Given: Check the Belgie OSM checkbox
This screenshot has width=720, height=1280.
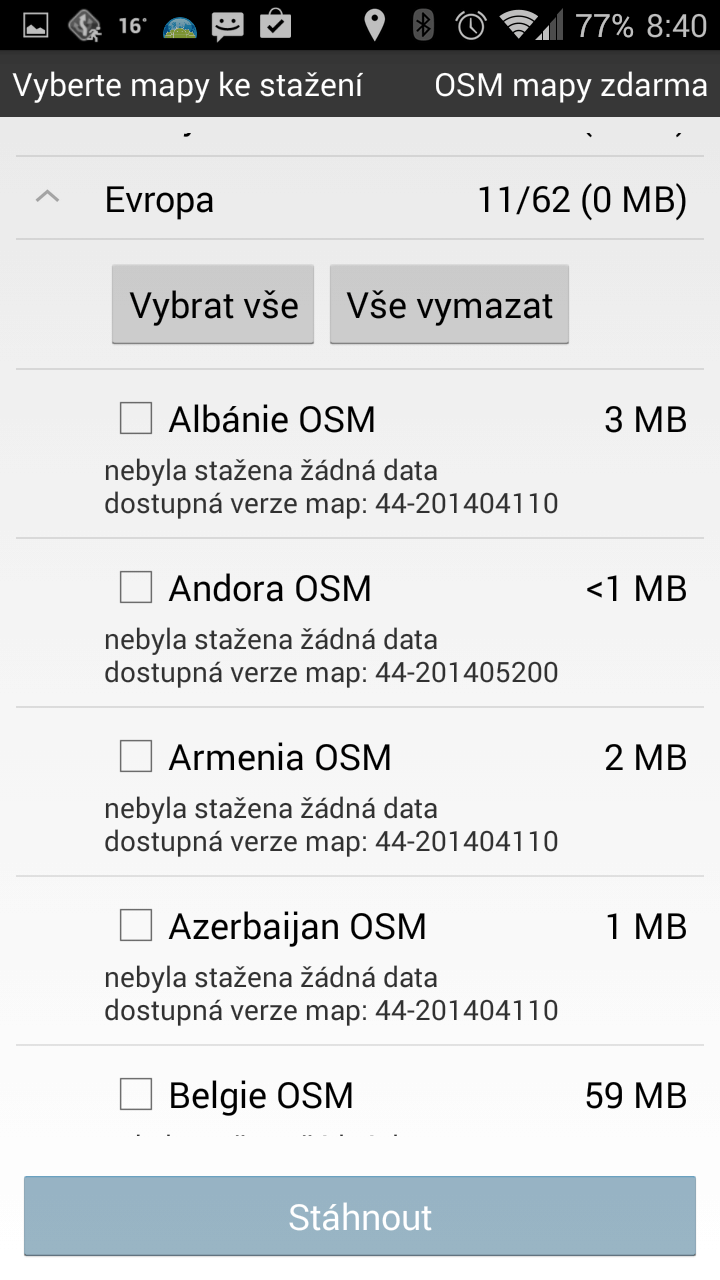Looking at the screenshot, I should coord(136,1094).
